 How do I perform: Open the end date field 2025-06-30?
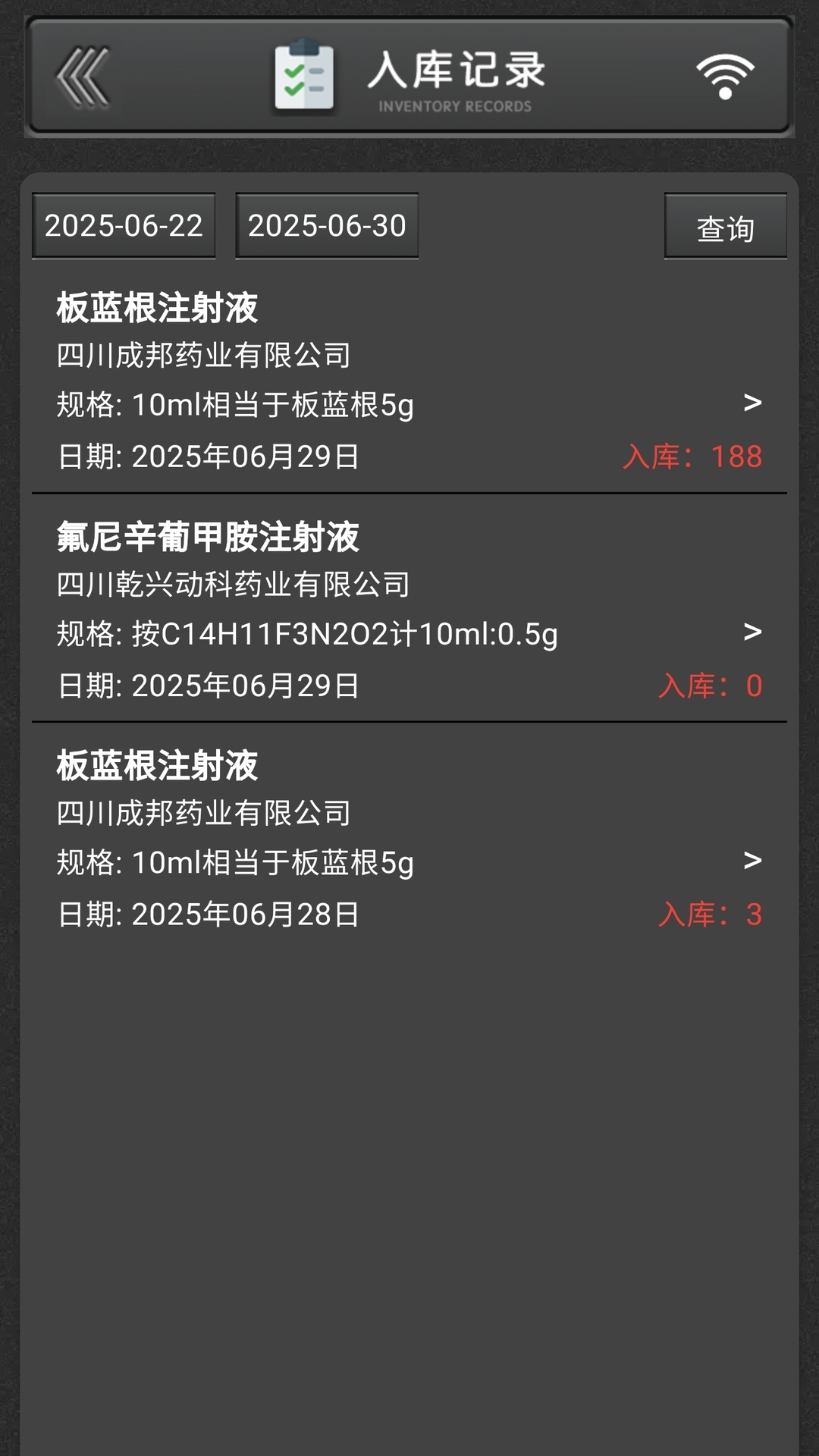[x=326, y=225]
